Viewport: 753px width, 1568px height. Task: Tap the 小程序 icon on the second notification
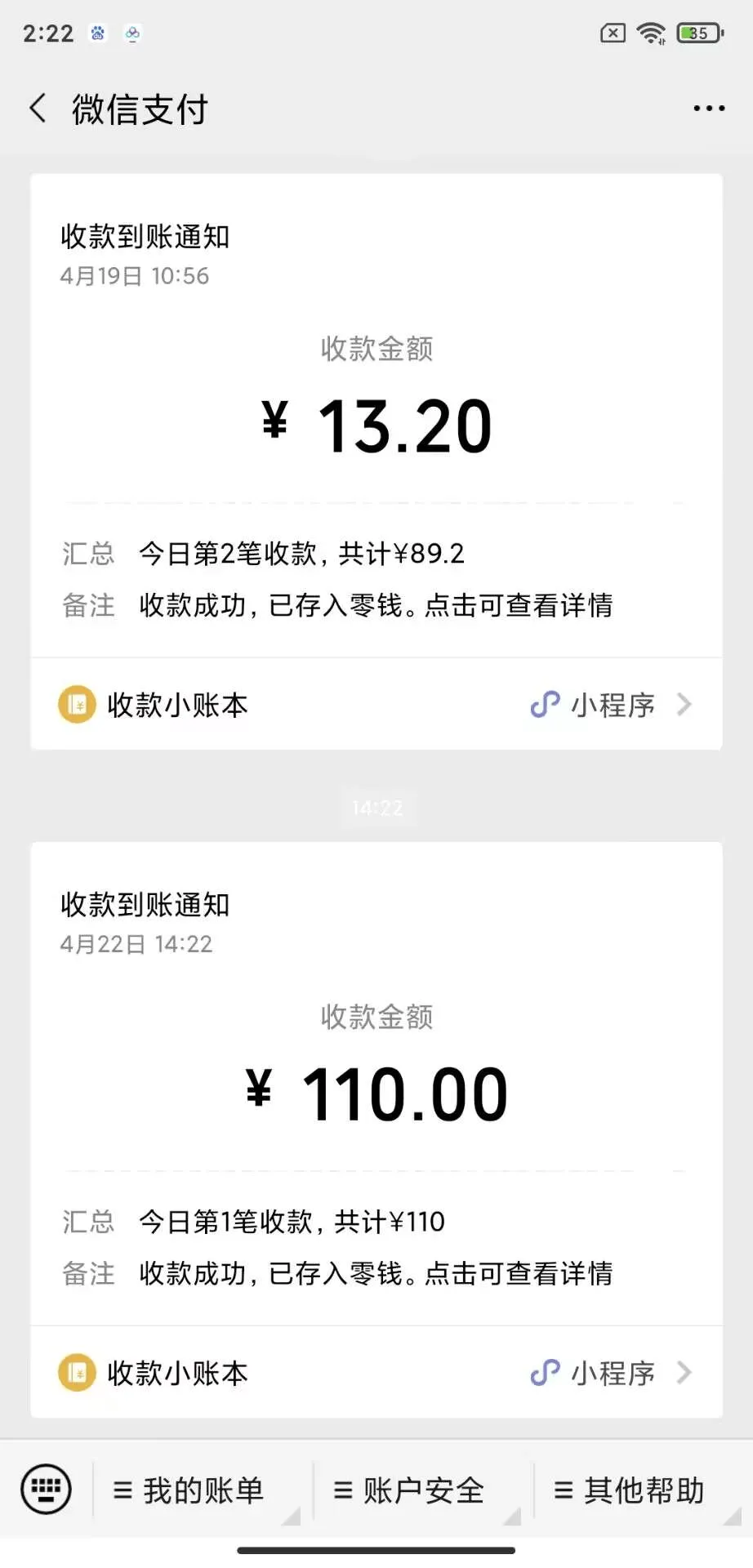point(544,1373)
